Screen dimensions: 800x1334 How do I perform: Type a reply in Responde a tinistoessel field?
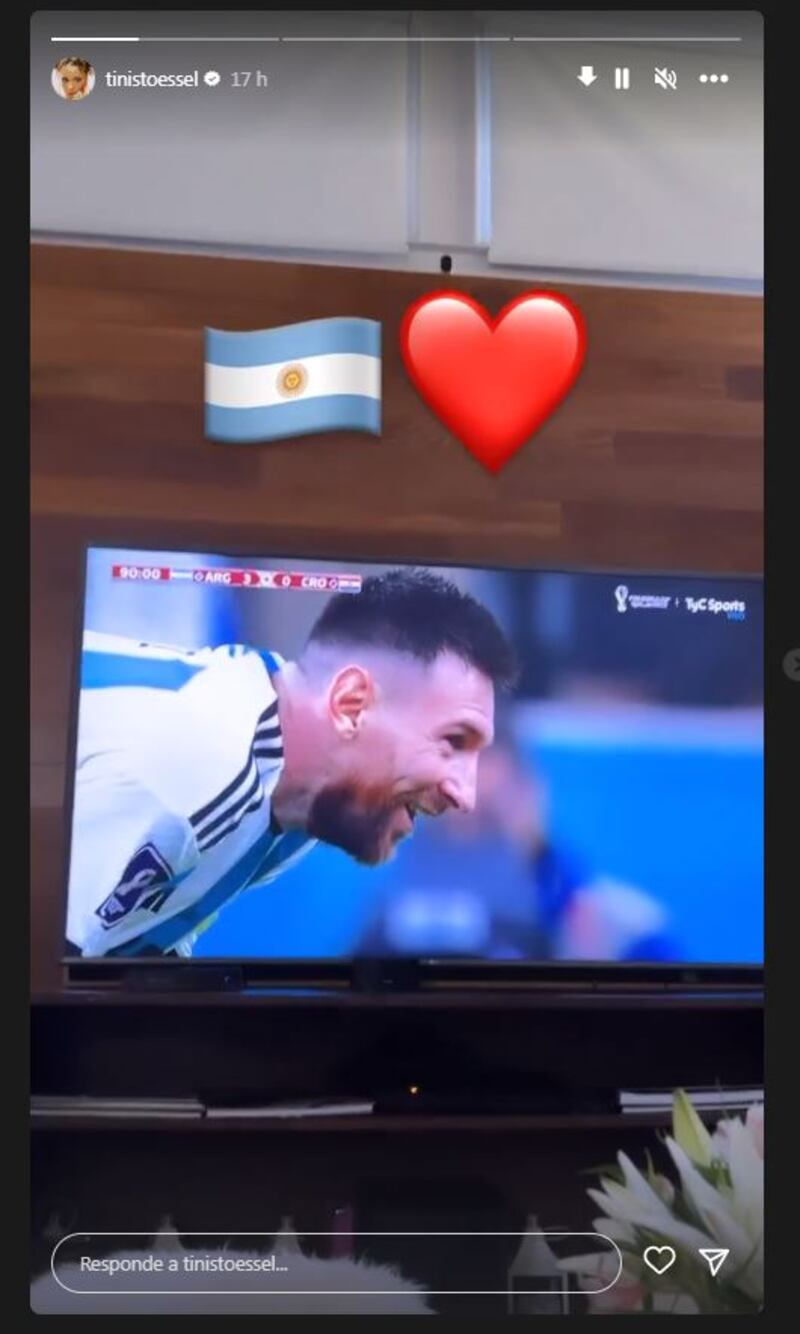point(336,1263)
